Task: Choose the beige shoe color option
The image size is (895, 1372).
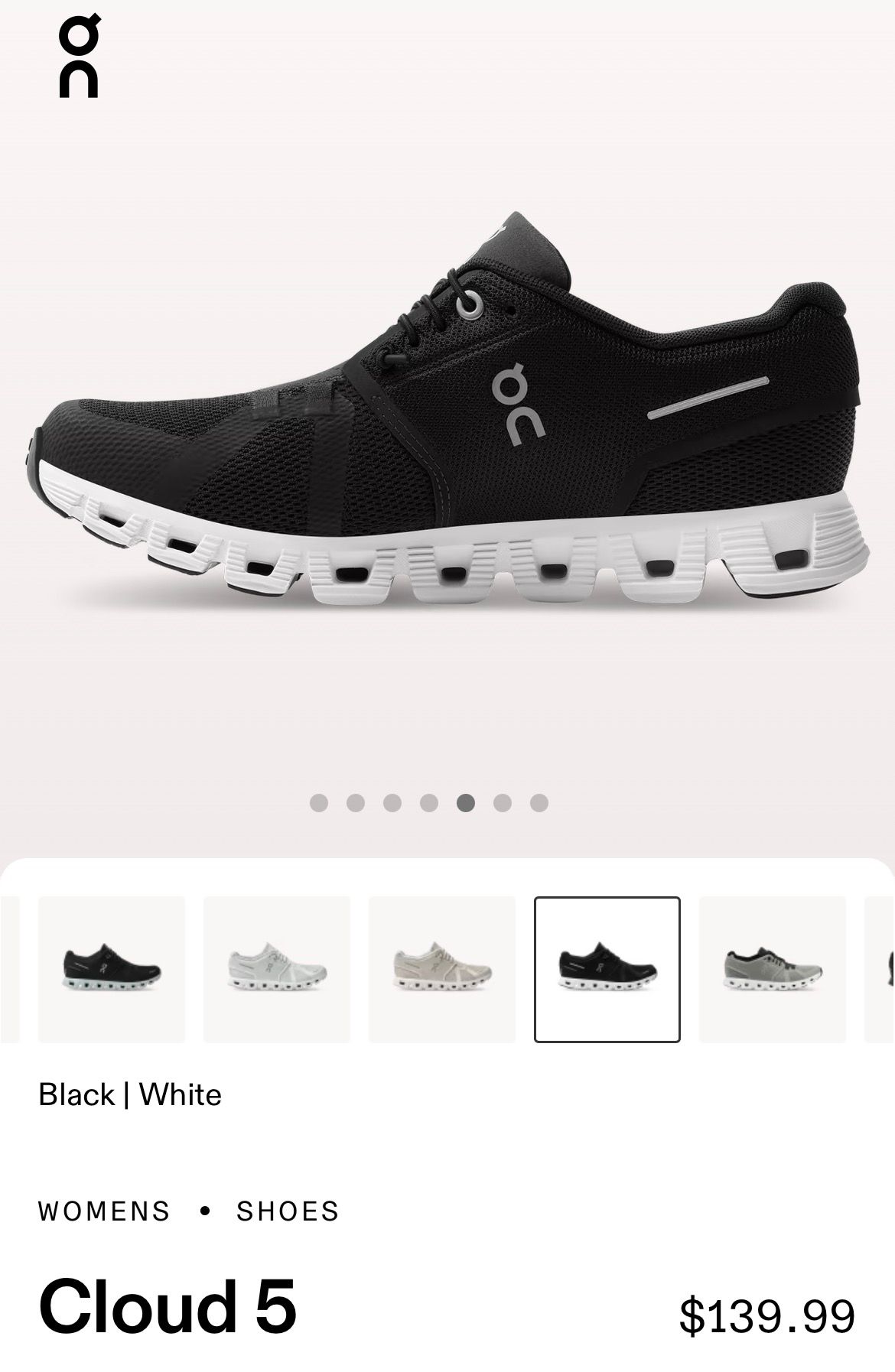Action: point(441,969)
